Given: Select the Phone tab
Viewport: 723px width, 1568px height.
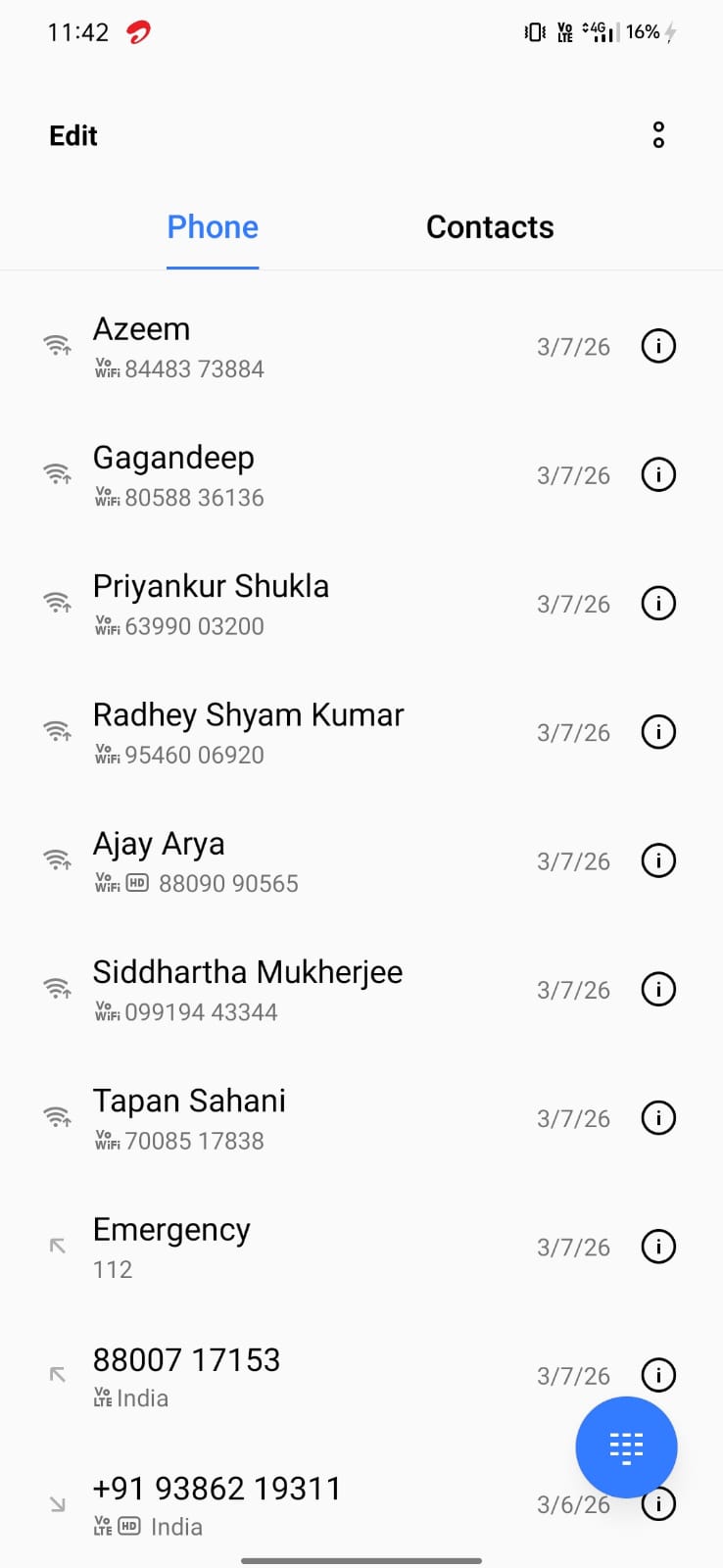Looking at the screenshot, I should [213, 227].
